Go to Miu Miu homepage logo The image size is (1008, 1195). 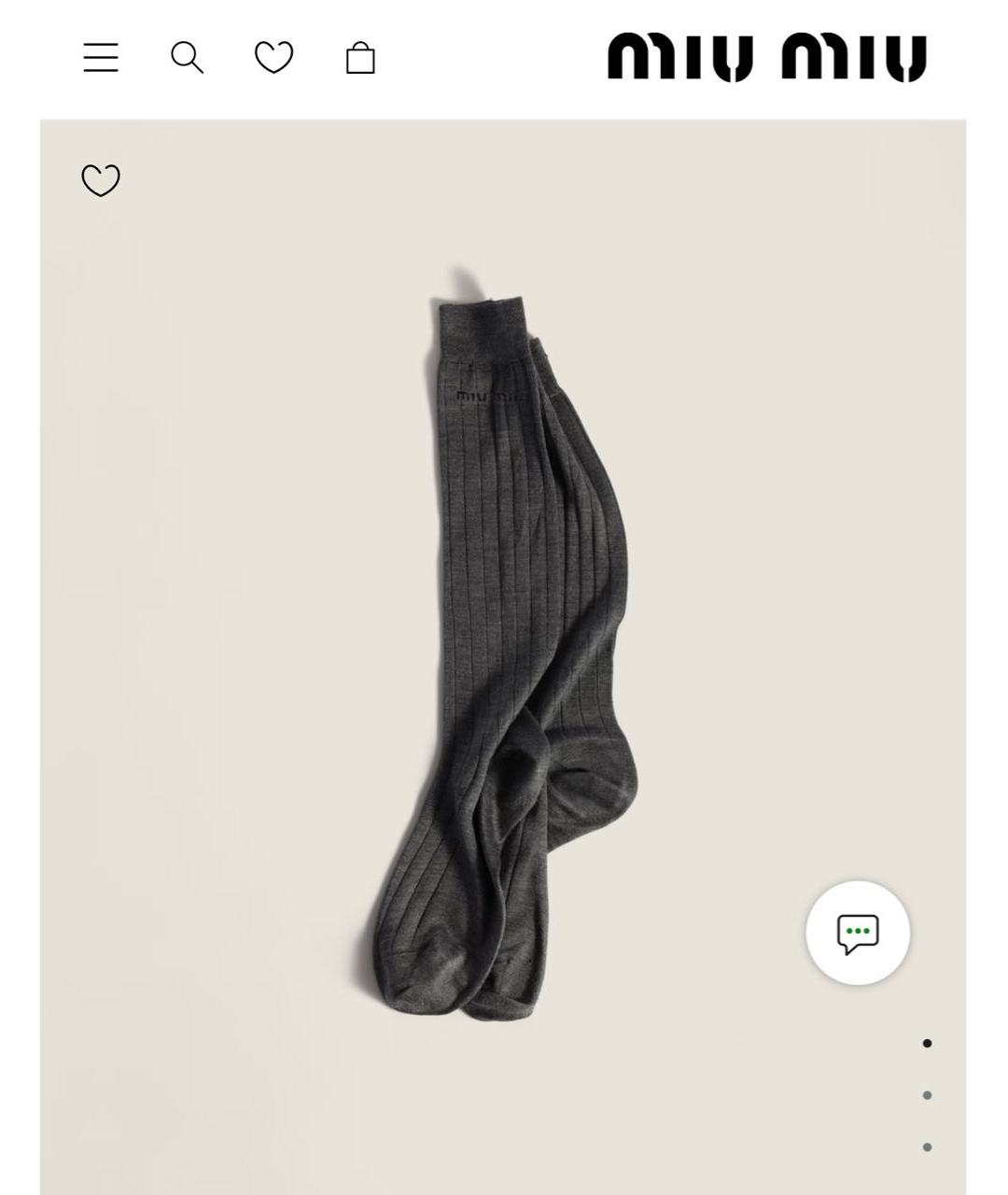coord(766,58)
